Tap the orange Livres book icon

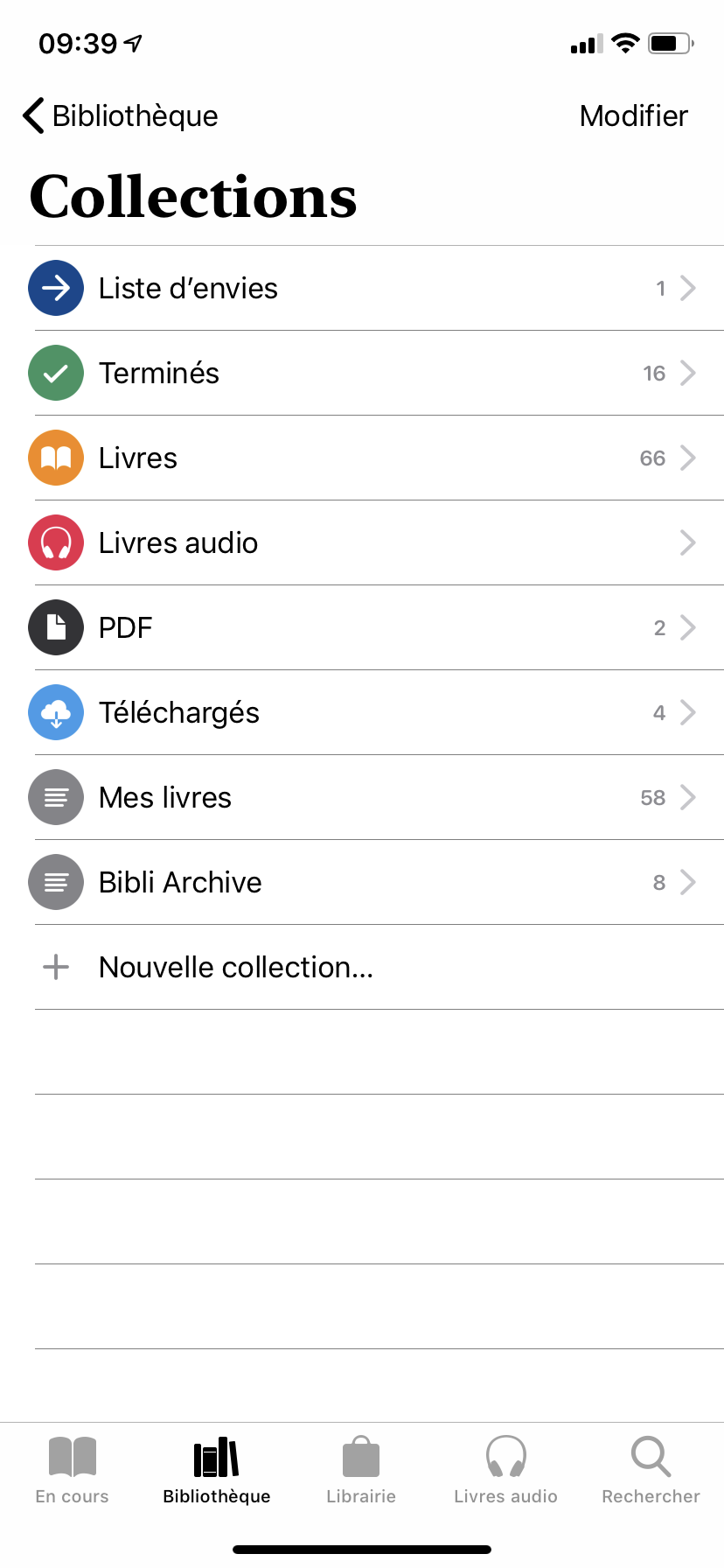(x=55, y=457)
